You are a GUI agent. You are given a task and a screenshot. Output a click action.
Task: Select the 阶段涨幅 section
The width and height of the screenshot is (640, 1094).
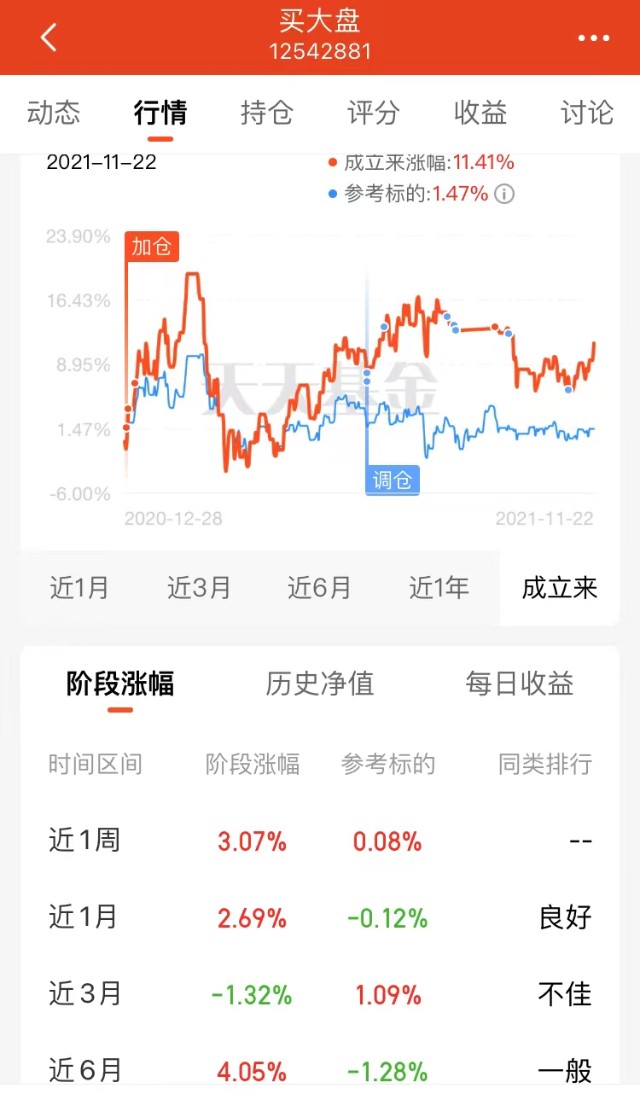click(120, 684)
